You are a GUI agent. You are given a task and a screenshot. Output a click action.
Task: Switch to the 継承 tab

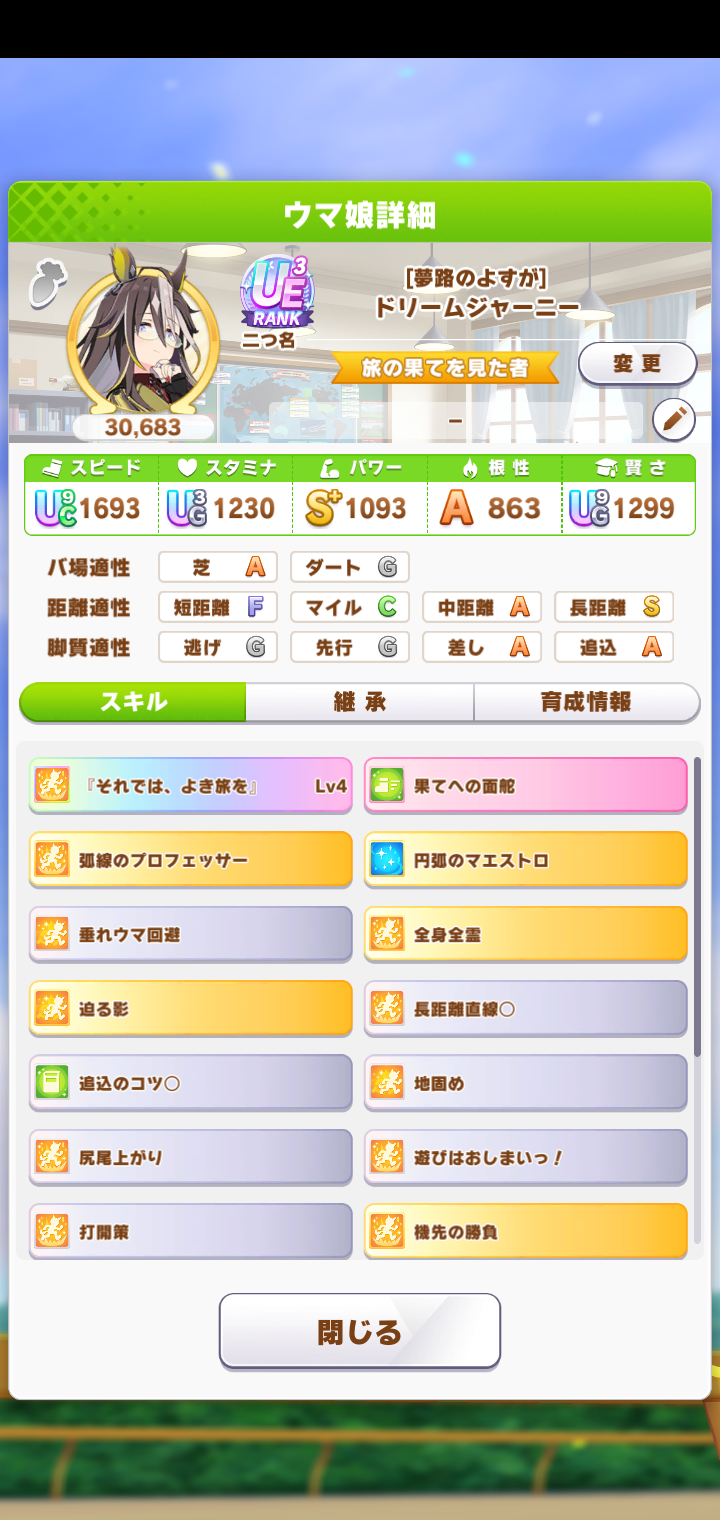click(x=359, y=702)
